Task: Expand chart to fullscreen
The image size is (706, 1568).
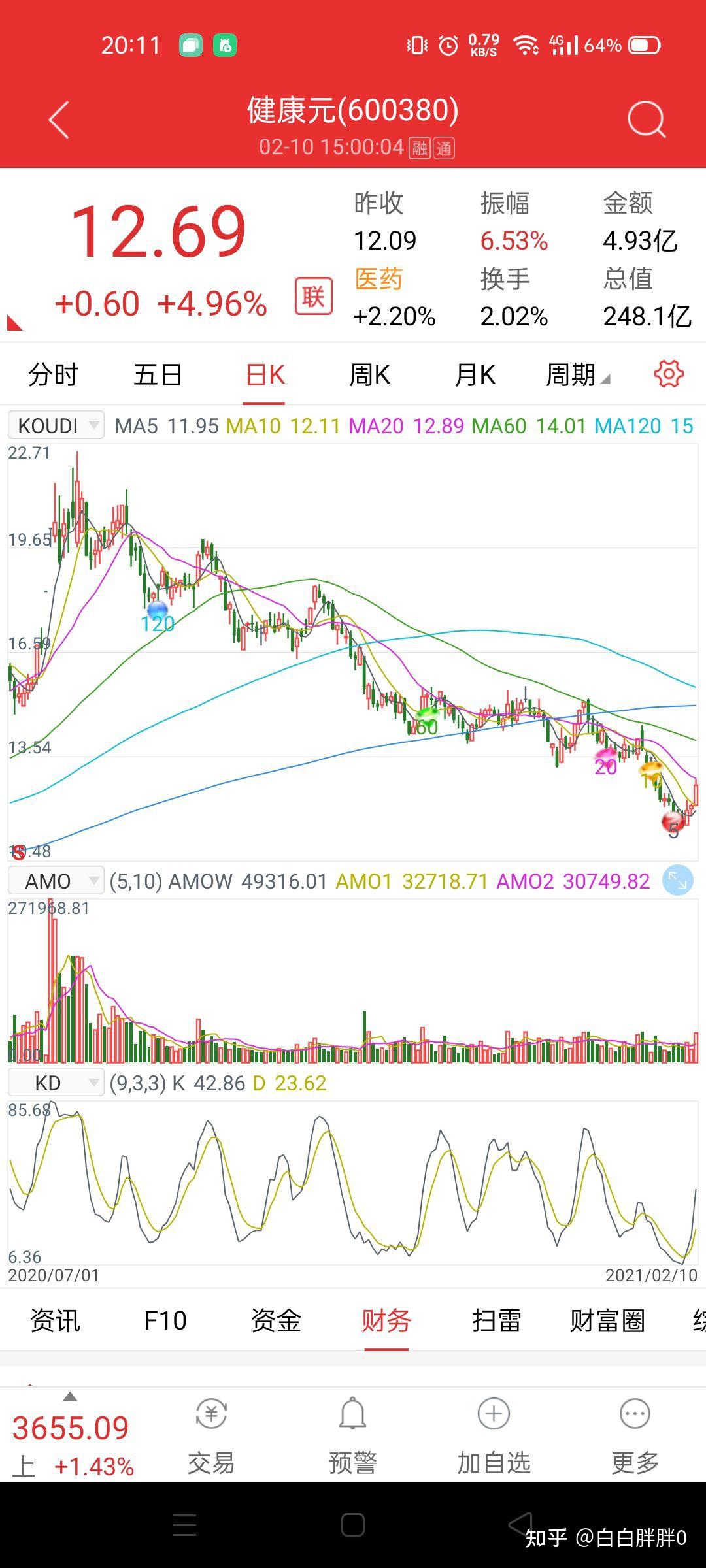Action: [677, 881]
